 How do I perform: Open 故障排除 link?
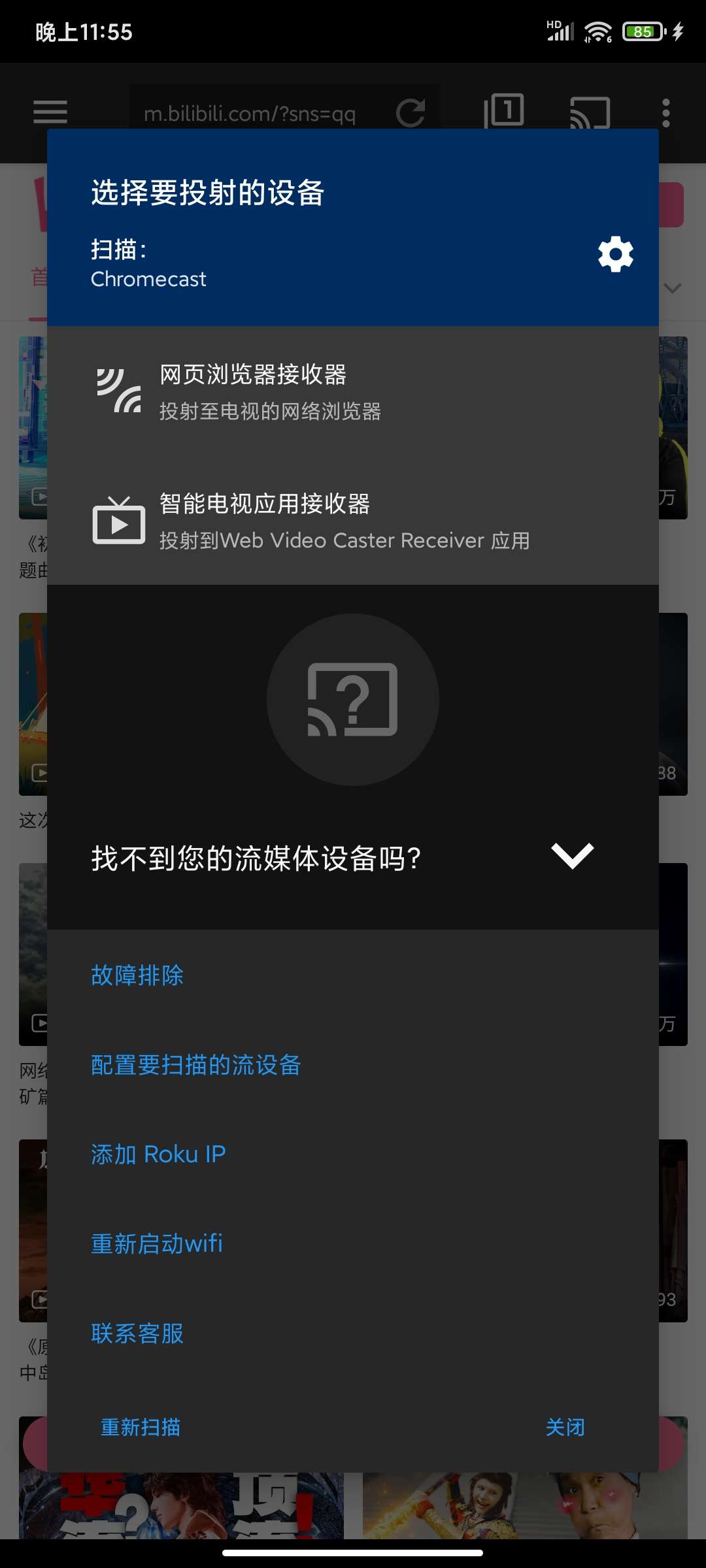pyautogui.click(x=137, y=975)
